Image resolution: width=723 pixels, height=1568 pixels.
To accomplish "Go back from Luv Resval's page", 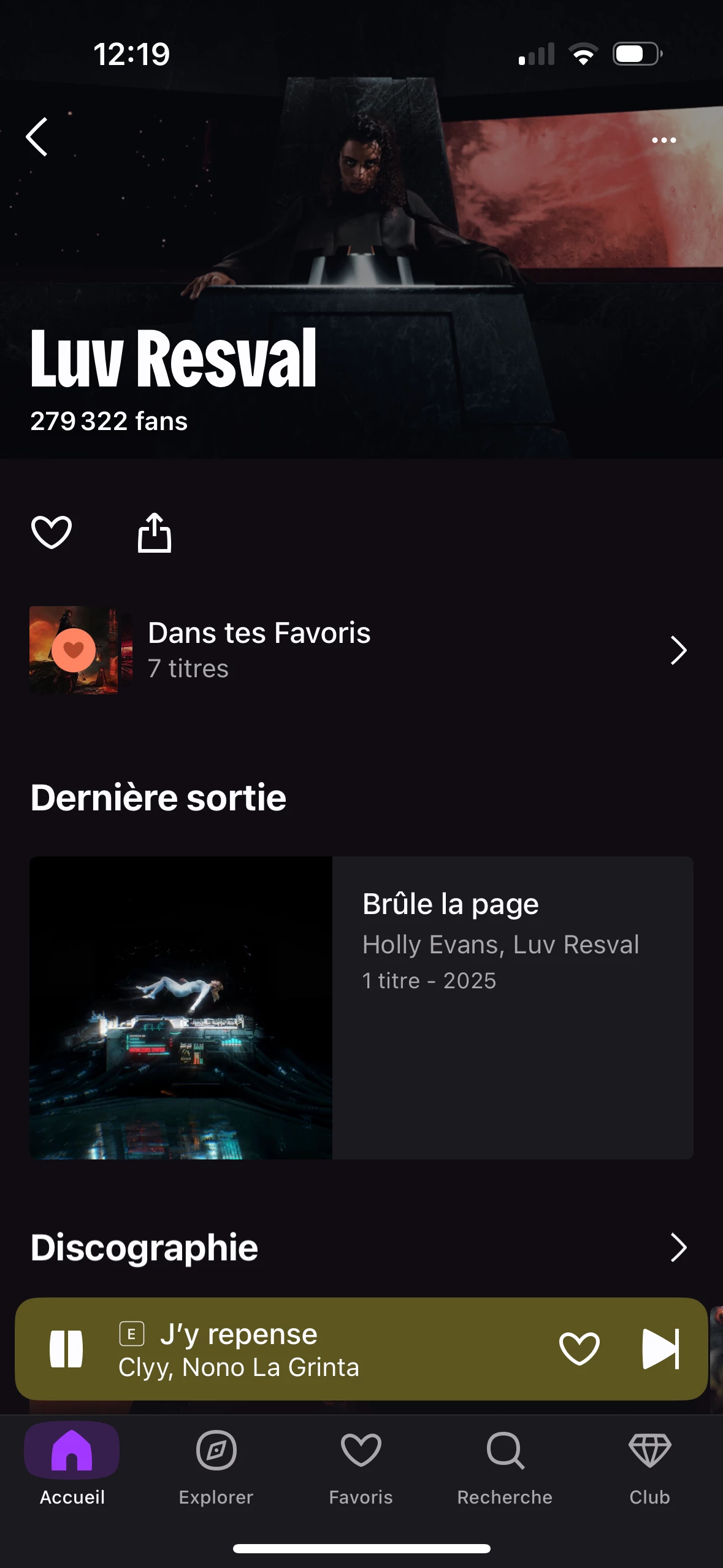I will (37, 137).
